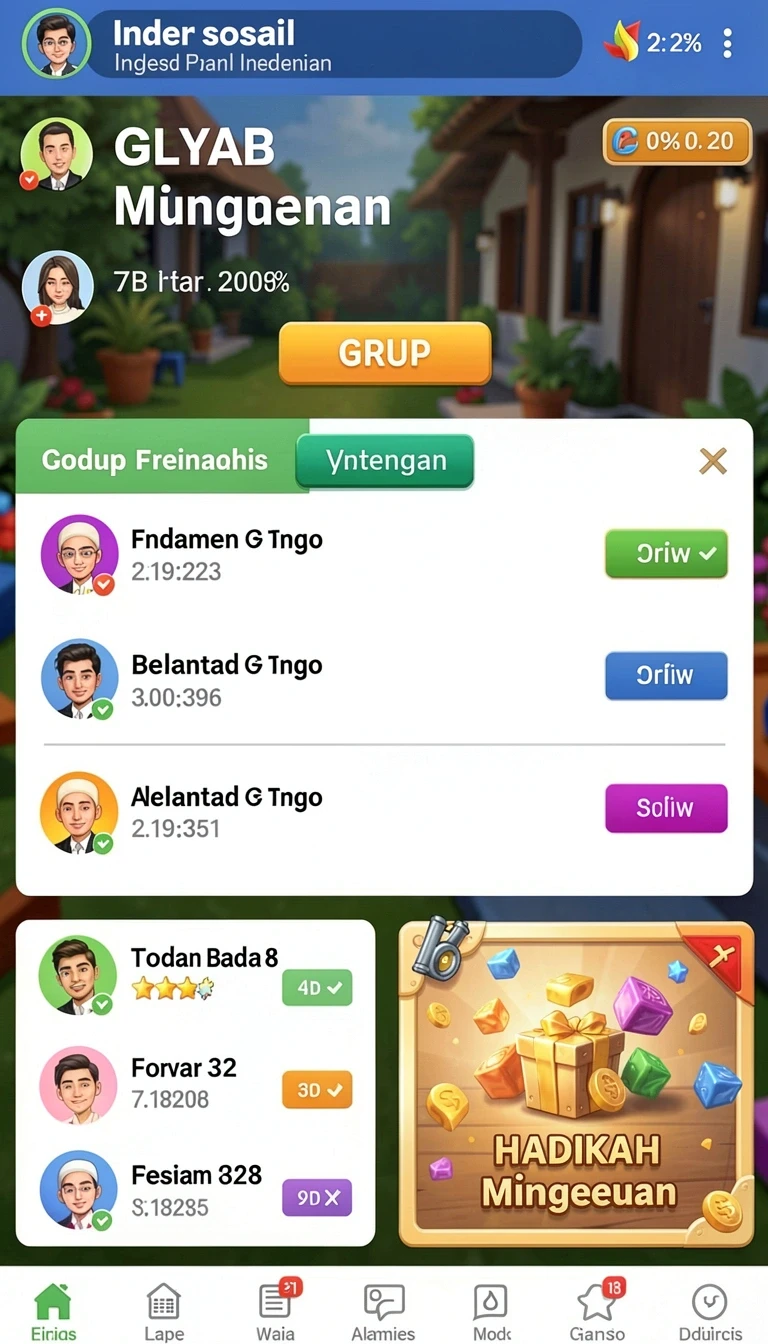Tap the blue Oriw button for Belantad G Tngo
This screenshot has width=768, height=1344.
[666, 676]
